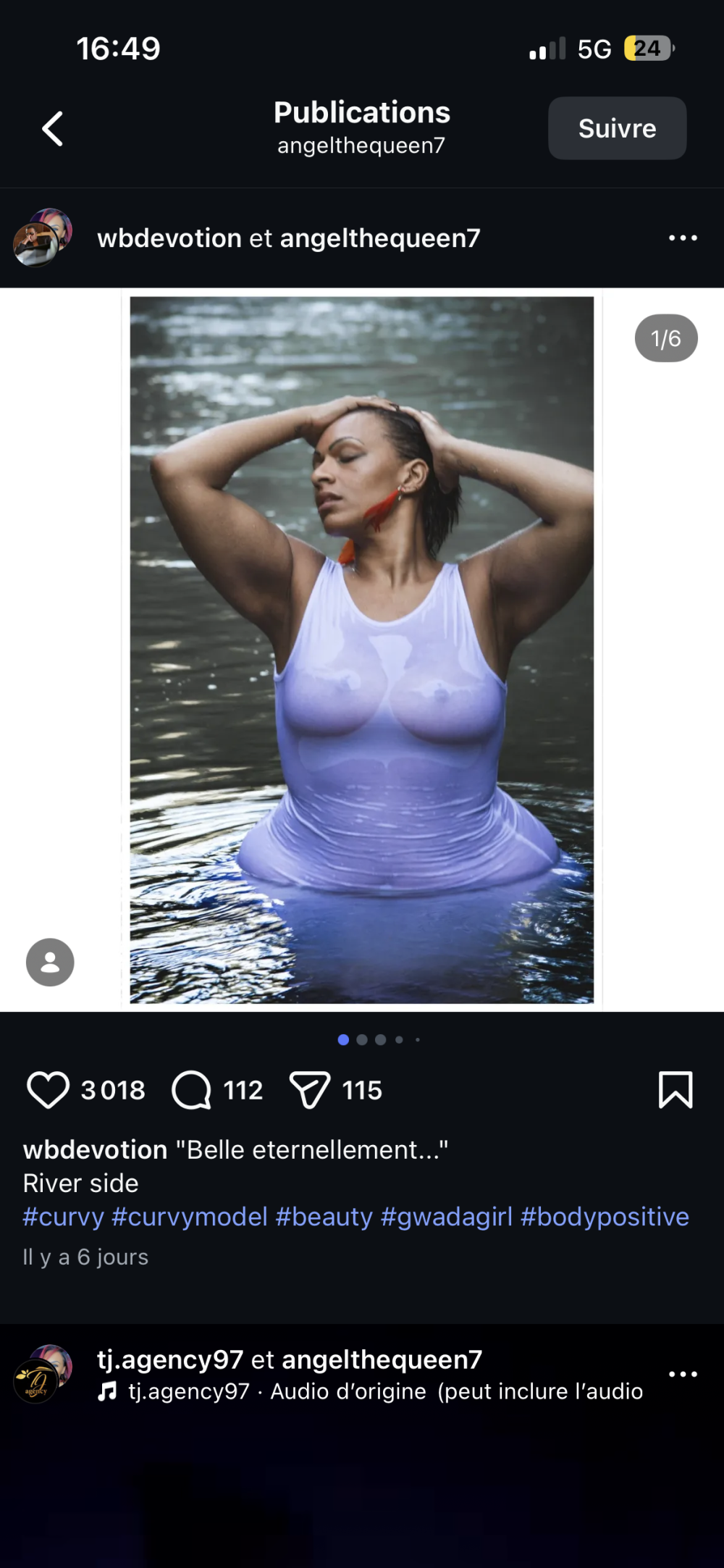Image resolution: width=724 pixels, height=1568 pixels.
Task: Open the #curvymodel hashtag
Action: [190, 1217]
